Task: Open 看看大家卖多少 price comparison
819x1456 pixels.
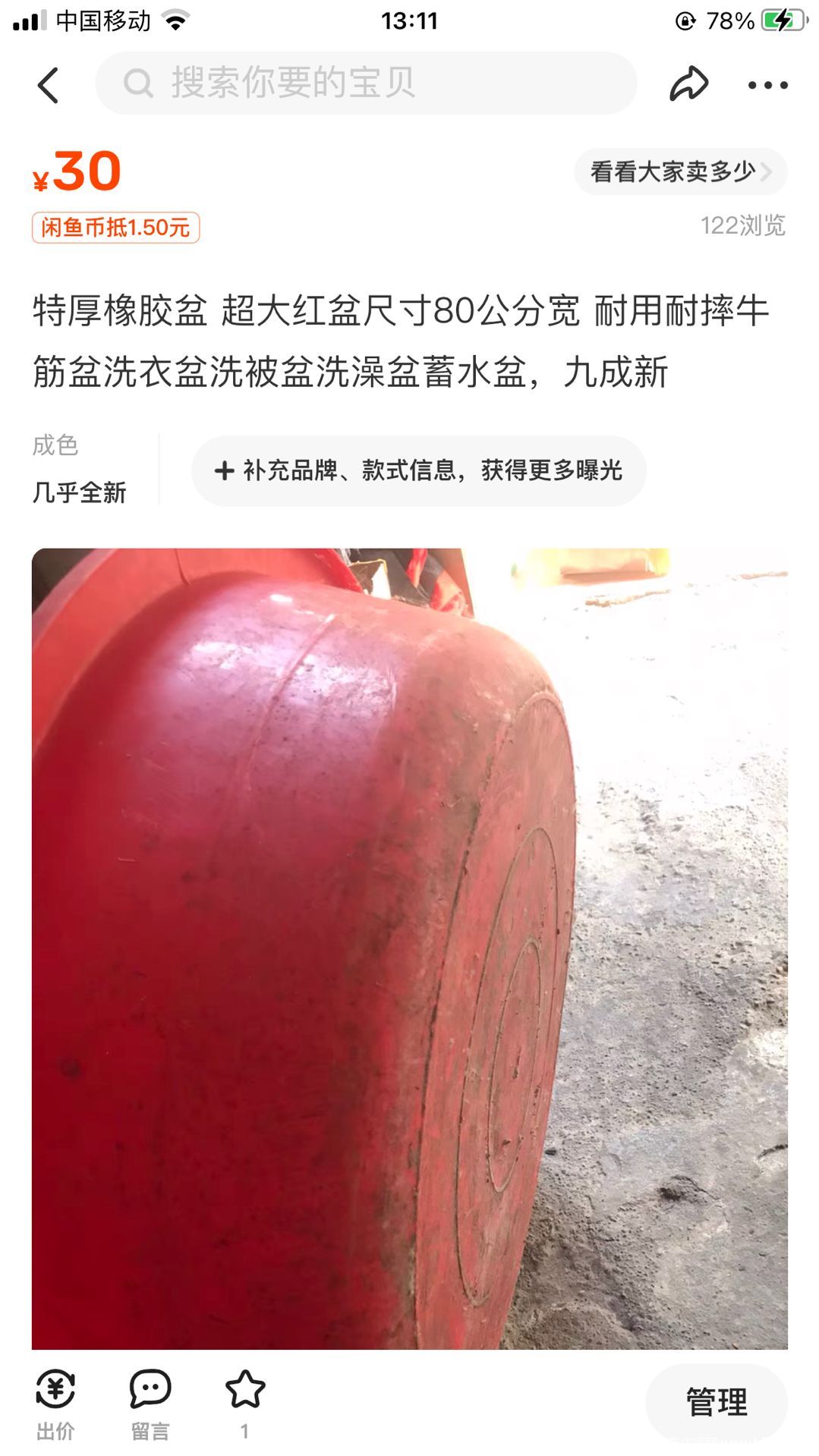Action: click(x=680, y=171)
